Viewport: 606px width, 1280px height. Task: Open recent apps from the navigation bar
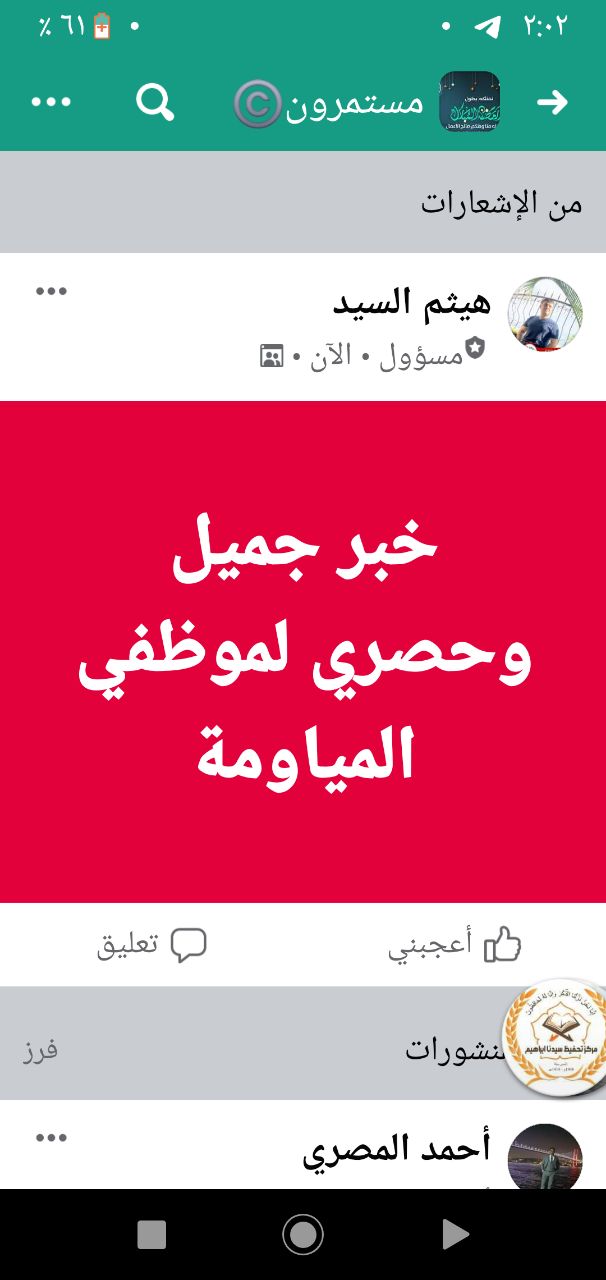click(152, 1234)
